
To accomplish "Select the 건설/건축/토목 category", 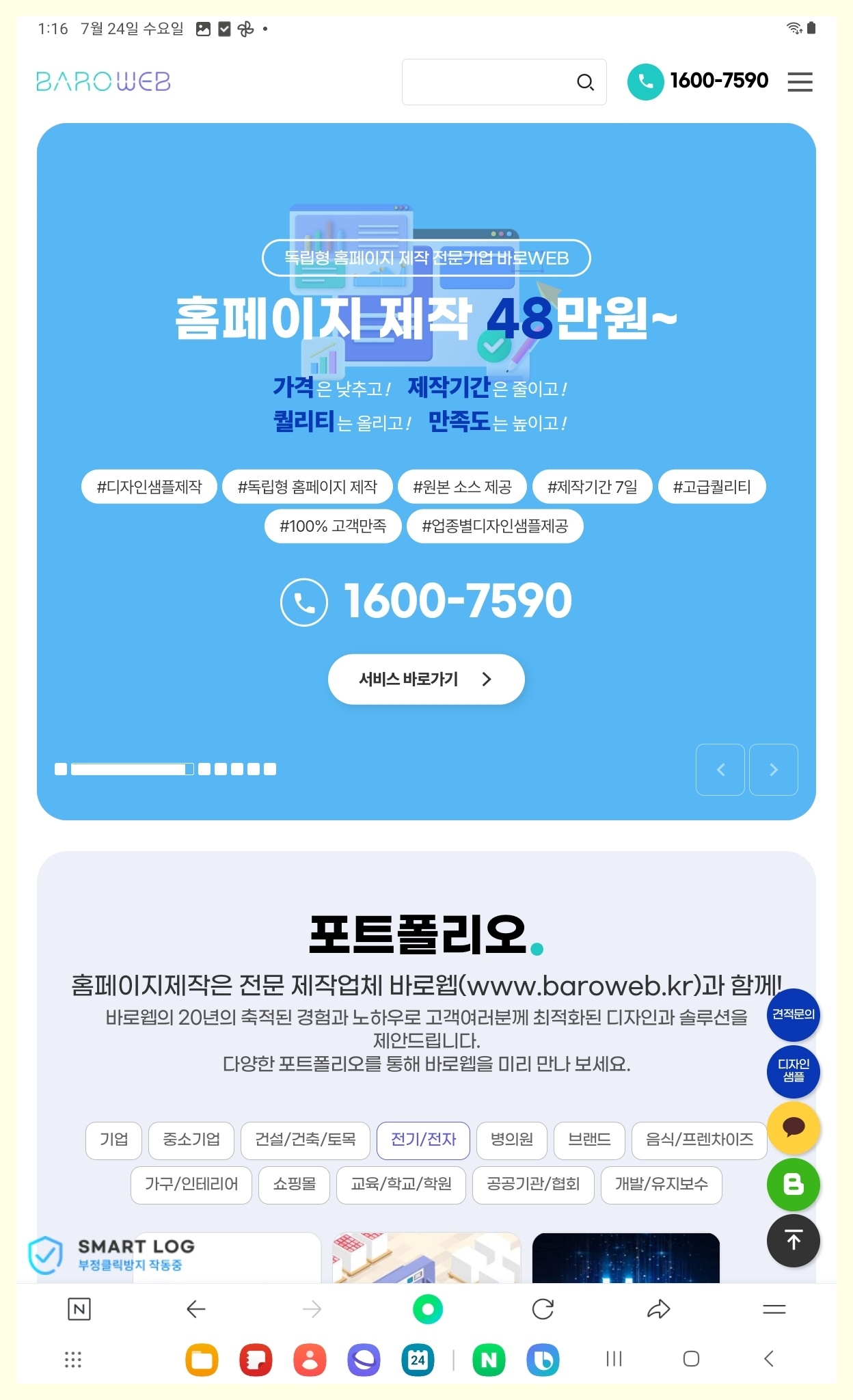I will [305, 1140].
